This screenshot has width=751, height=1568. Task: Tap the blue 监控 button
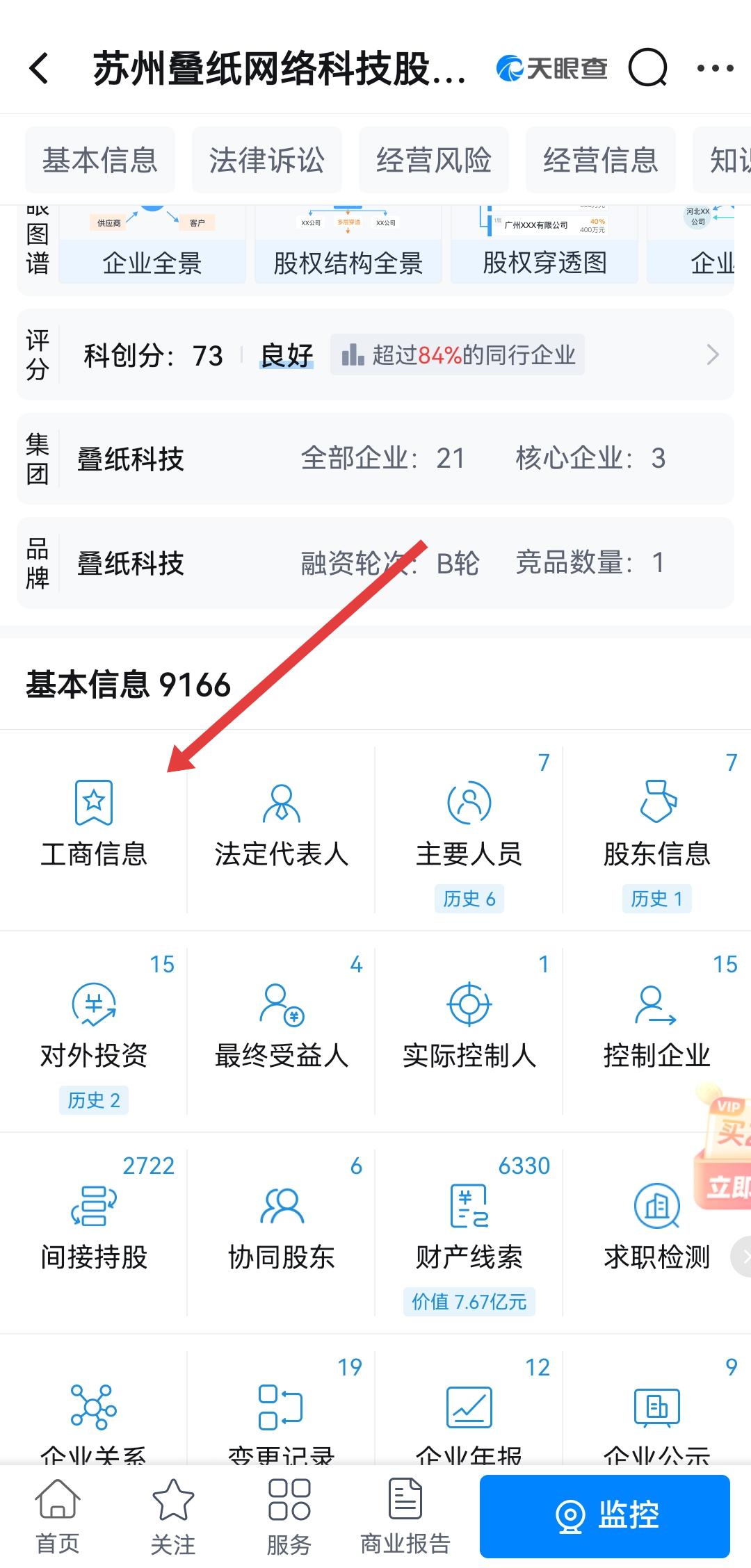pos(604,1516)
